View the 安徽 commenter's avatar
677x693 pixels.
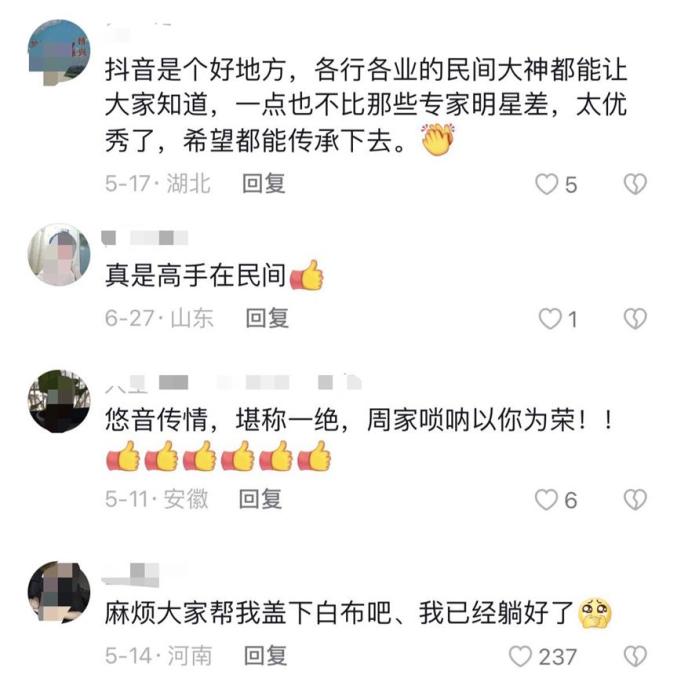(58, 400)
